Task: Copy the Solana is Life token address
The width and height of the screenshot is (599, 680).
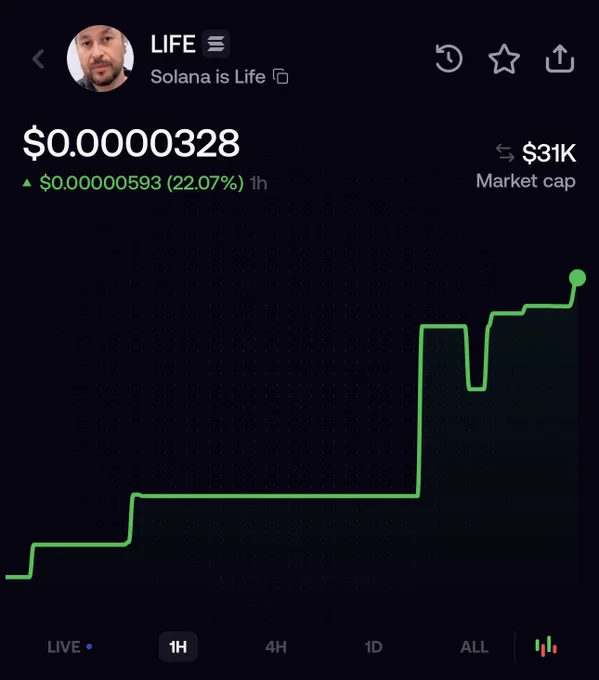Action: click(x=281, y=77)
